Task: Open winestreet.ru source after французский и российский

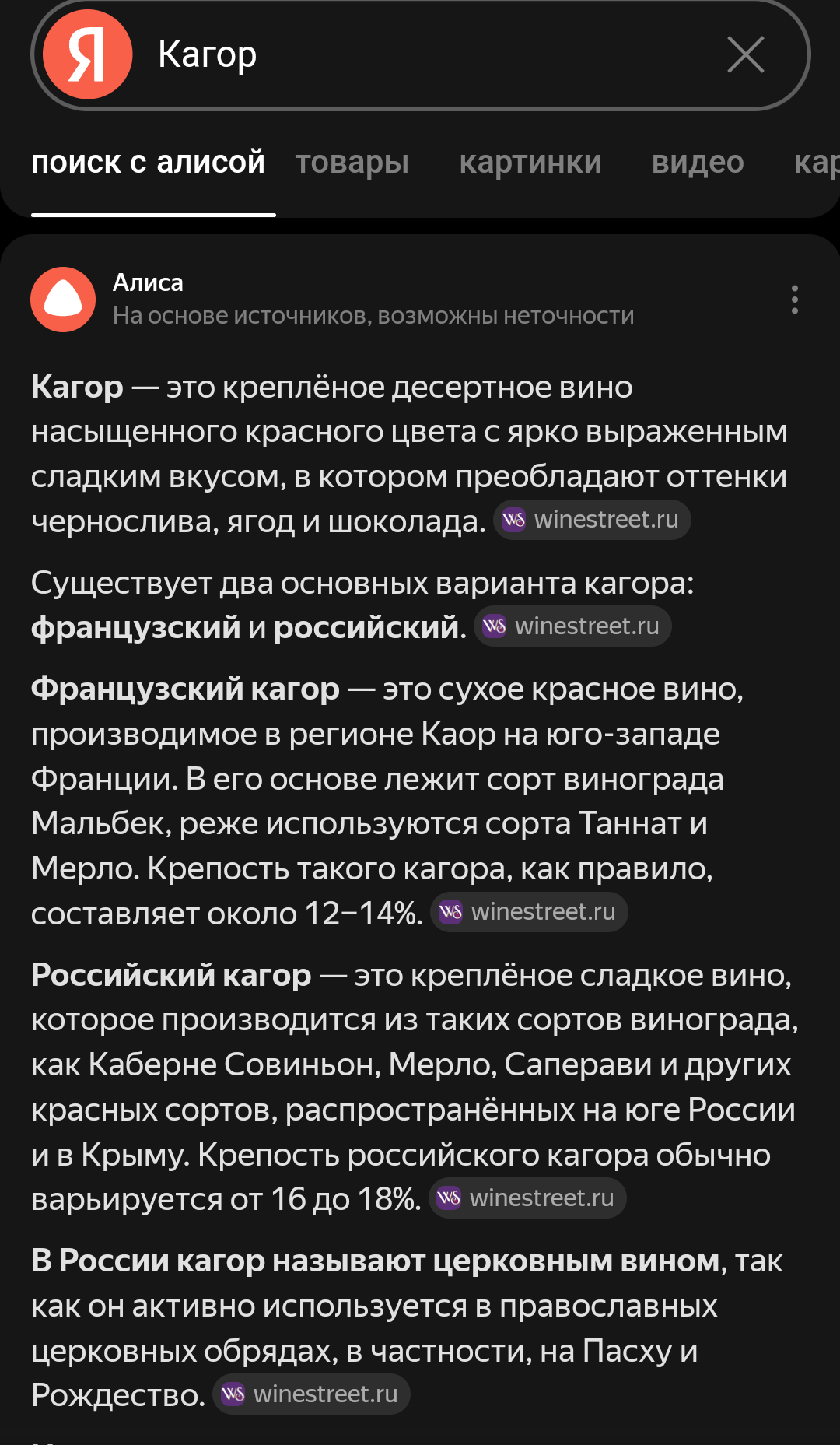Action: [x=572, y=626]
